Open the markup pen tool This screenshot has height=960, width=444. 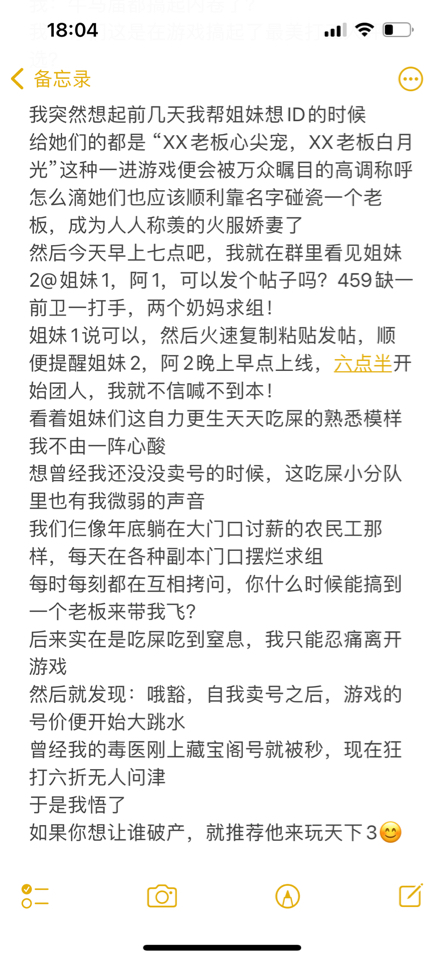coord(287,896)
